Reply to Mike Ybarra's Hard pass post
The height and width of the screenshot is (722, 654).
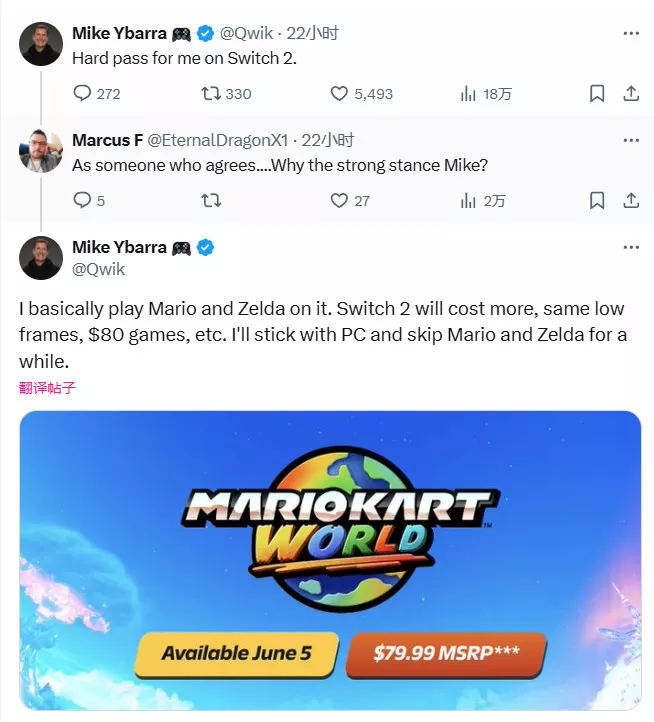coord(83,93)
